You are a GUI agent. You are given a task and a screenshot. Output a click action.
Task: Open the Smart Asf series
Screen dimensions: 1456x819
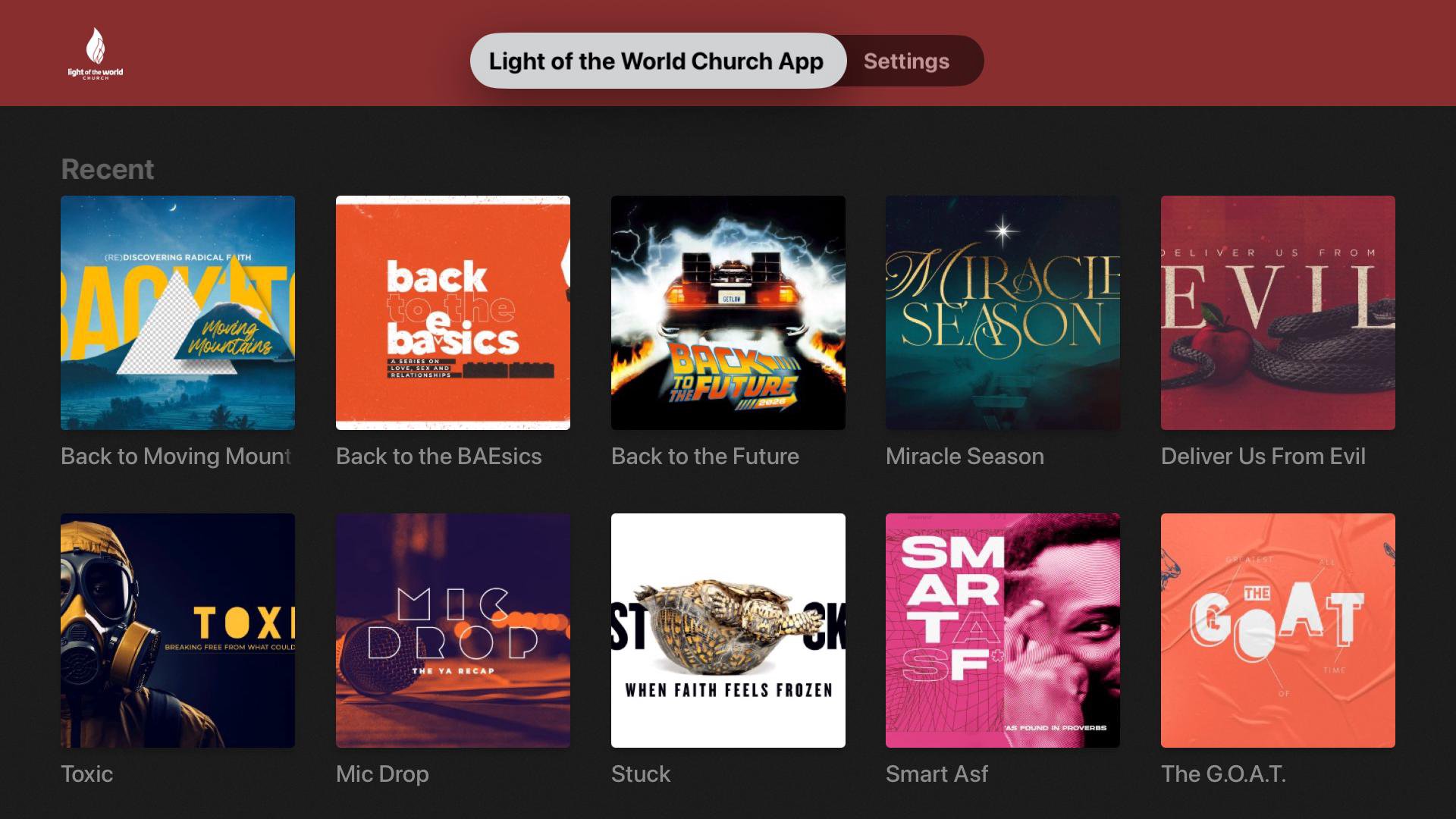pos(1003,630)
